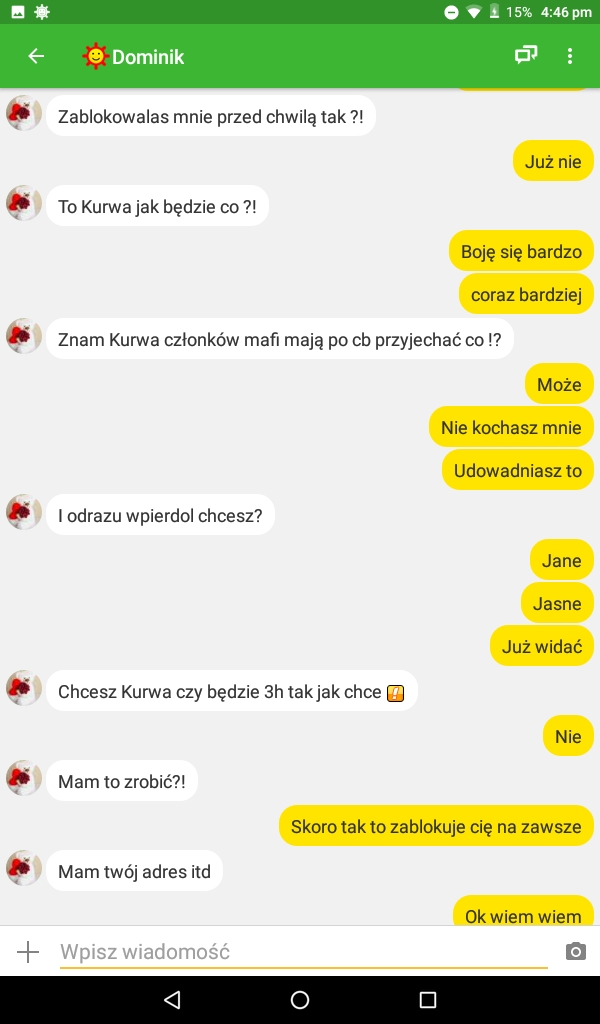This screenshot has width=600, height=1024.
Task: Tap the plus attachment icon
Action: coord(28,952)
